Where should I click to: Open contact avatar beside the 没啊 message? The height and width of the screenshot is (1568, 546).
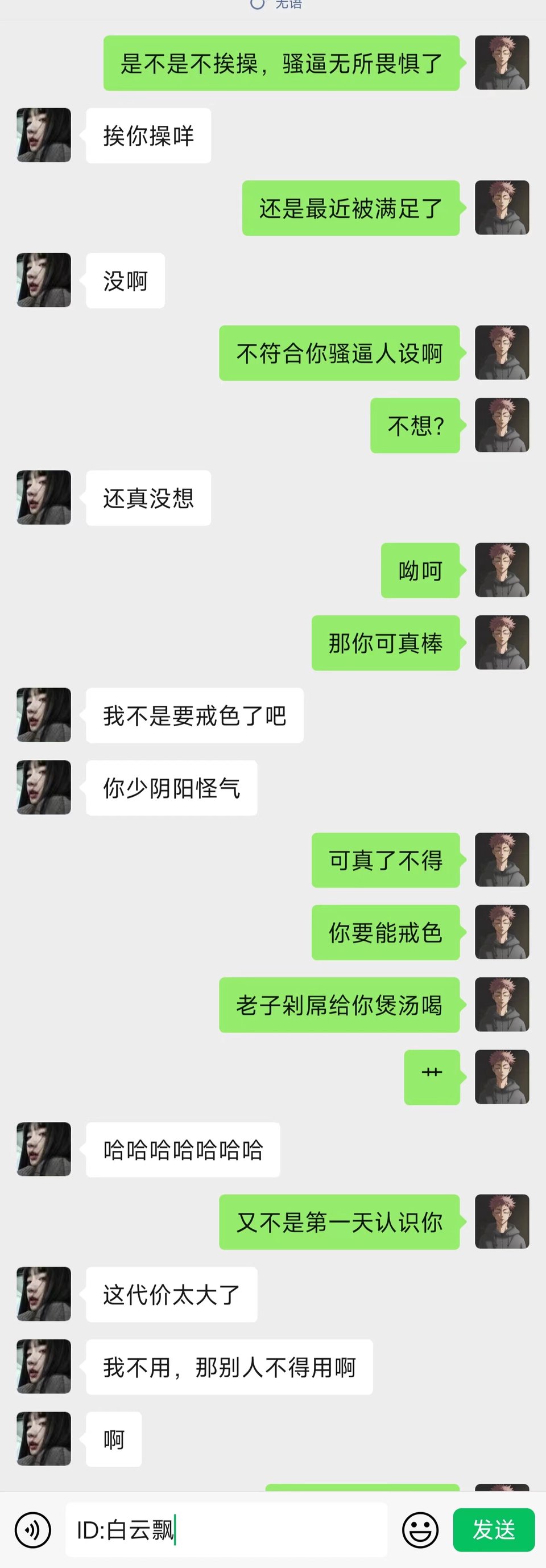click(44, 280)
